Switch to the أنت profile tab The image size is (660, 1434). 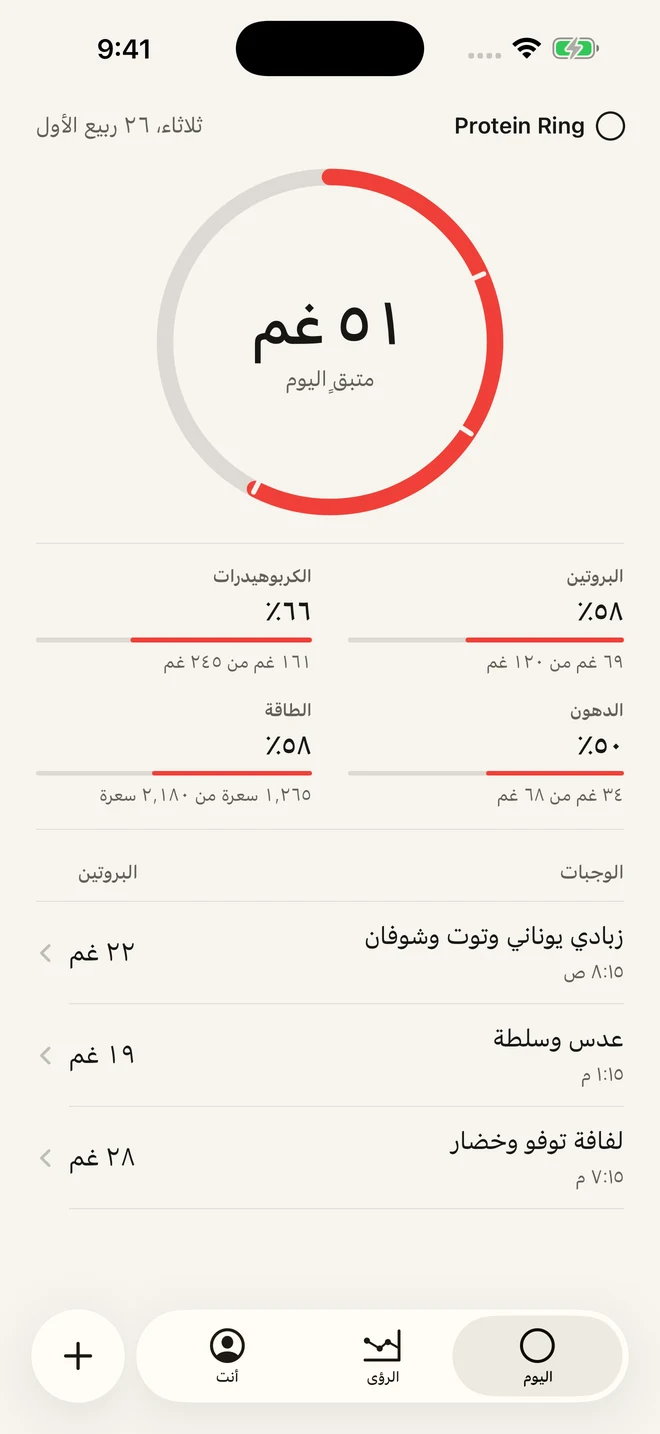[x=227, y=1356]
